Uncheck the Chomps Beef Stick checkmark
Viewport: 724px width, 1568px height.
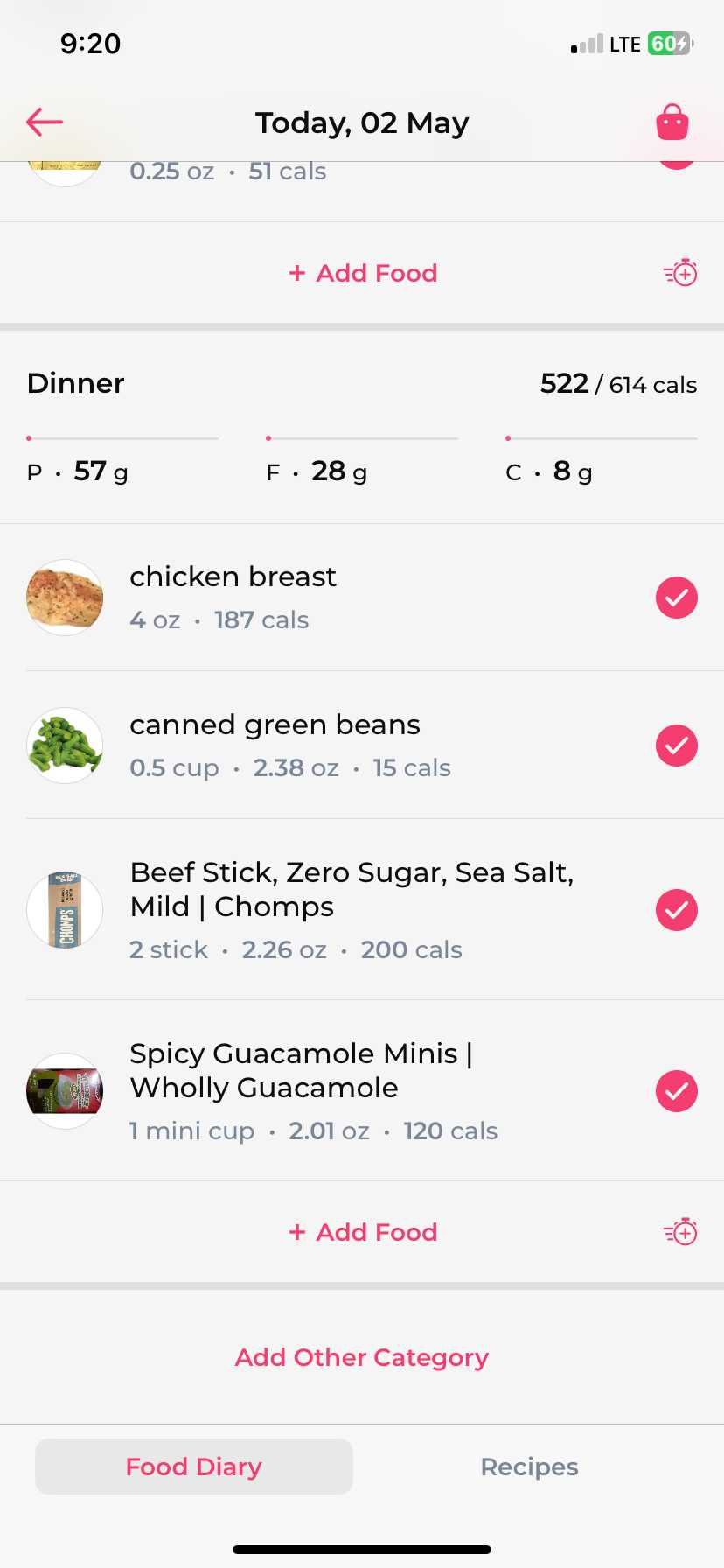pyautogui.click(x=677, y=910)
